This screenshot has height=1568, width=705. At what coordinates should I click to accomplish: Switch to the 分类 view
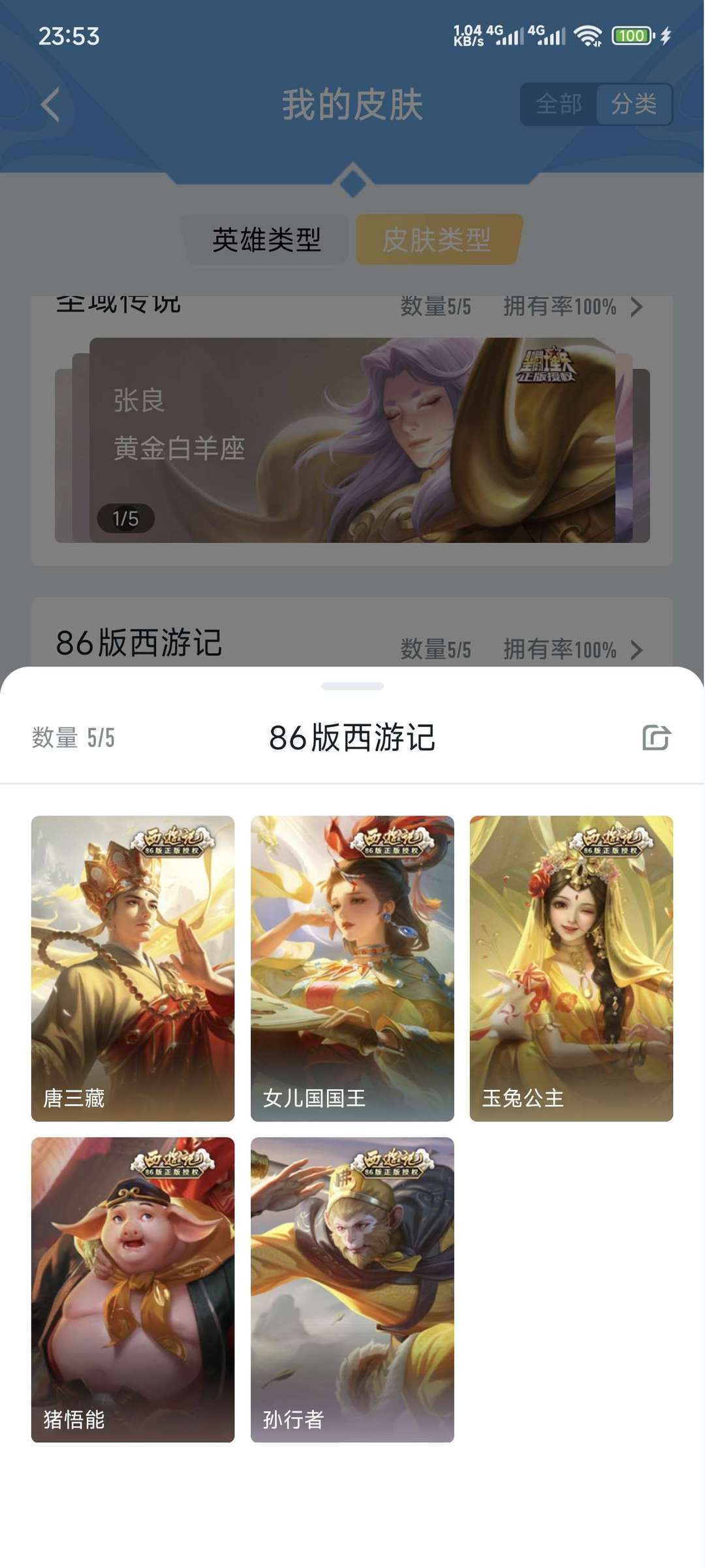(x=633, y=104)
